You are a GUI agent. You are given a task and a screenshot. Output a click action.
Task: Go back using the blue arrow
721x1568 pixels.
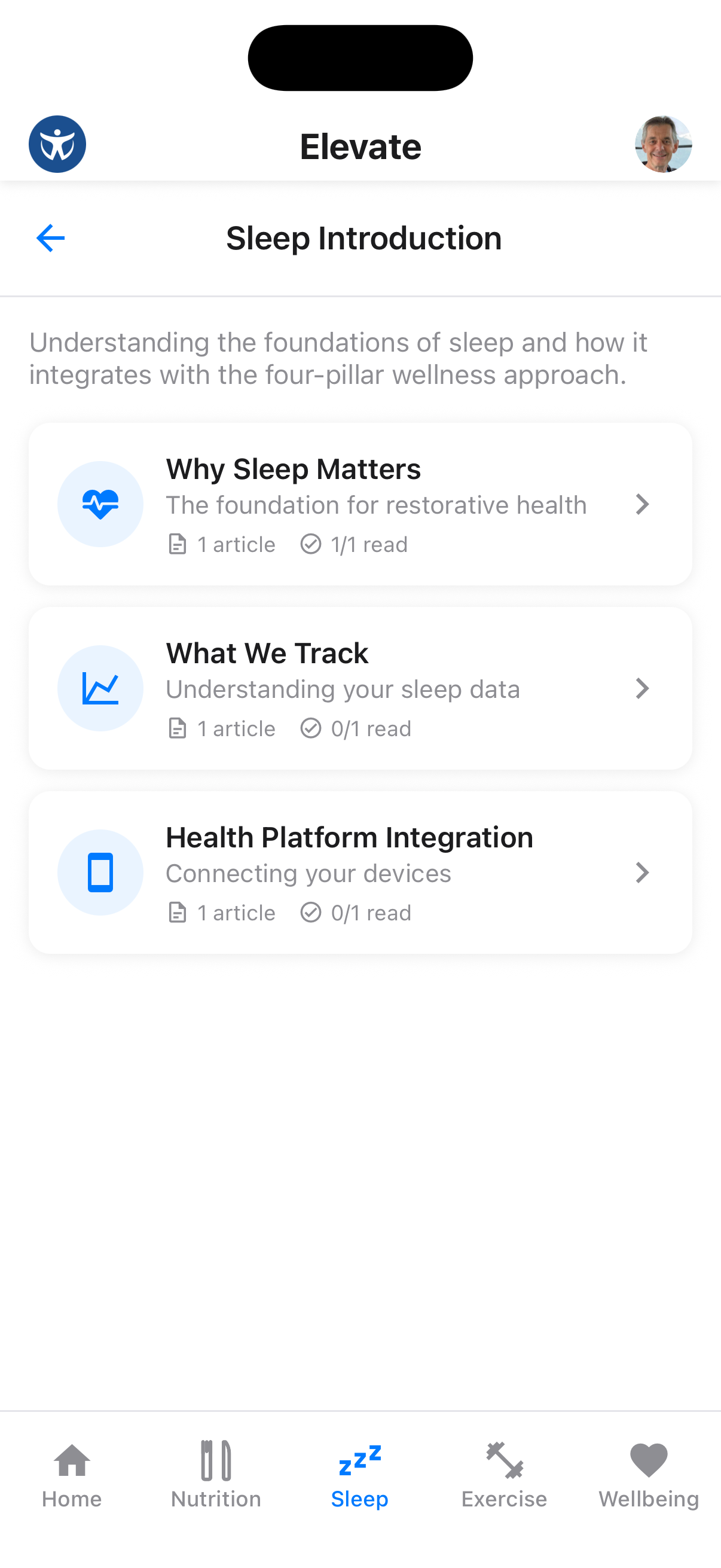coord(50,237)
